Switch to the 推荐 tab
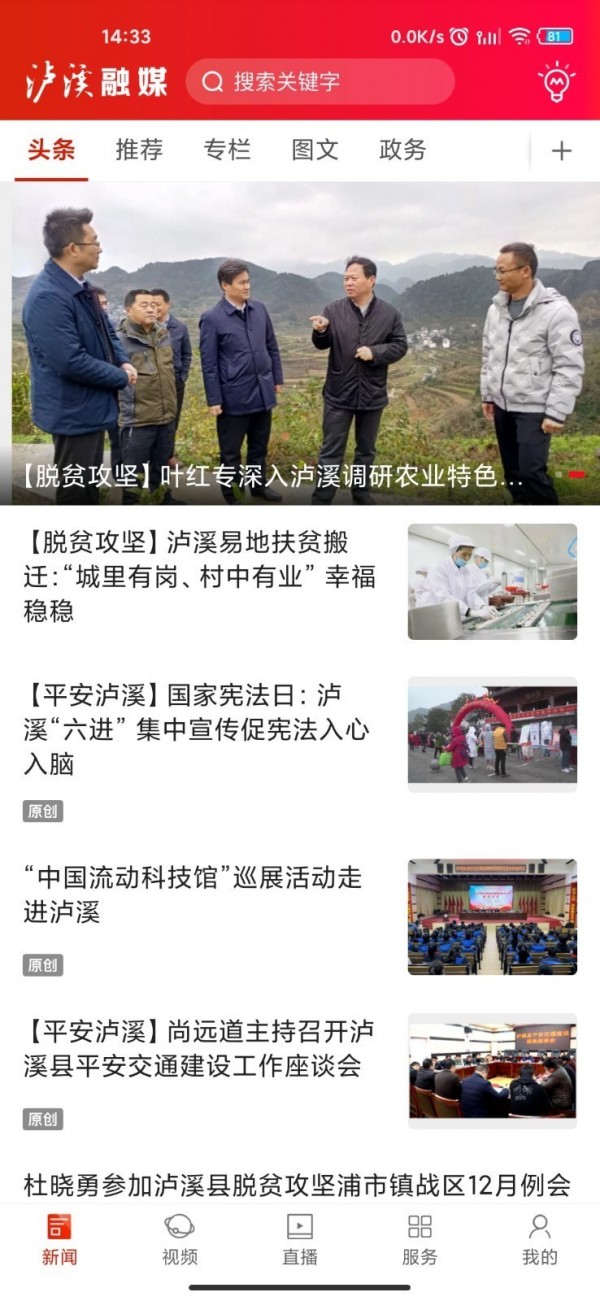The width and height of the screenshot is (600, 1301). tap(139, 150)
